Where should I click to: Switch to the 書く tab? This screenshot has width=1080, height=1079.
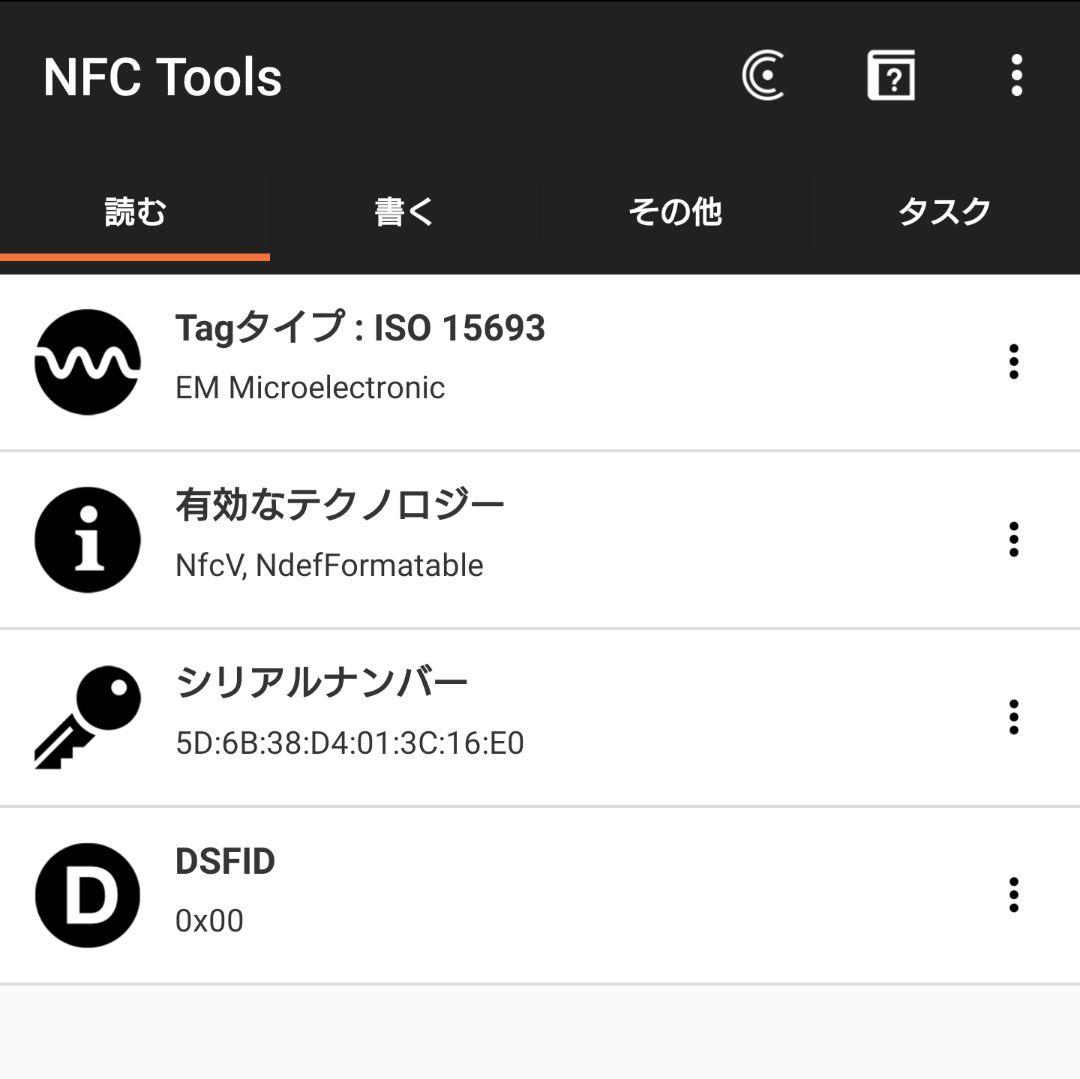(405, 212)
